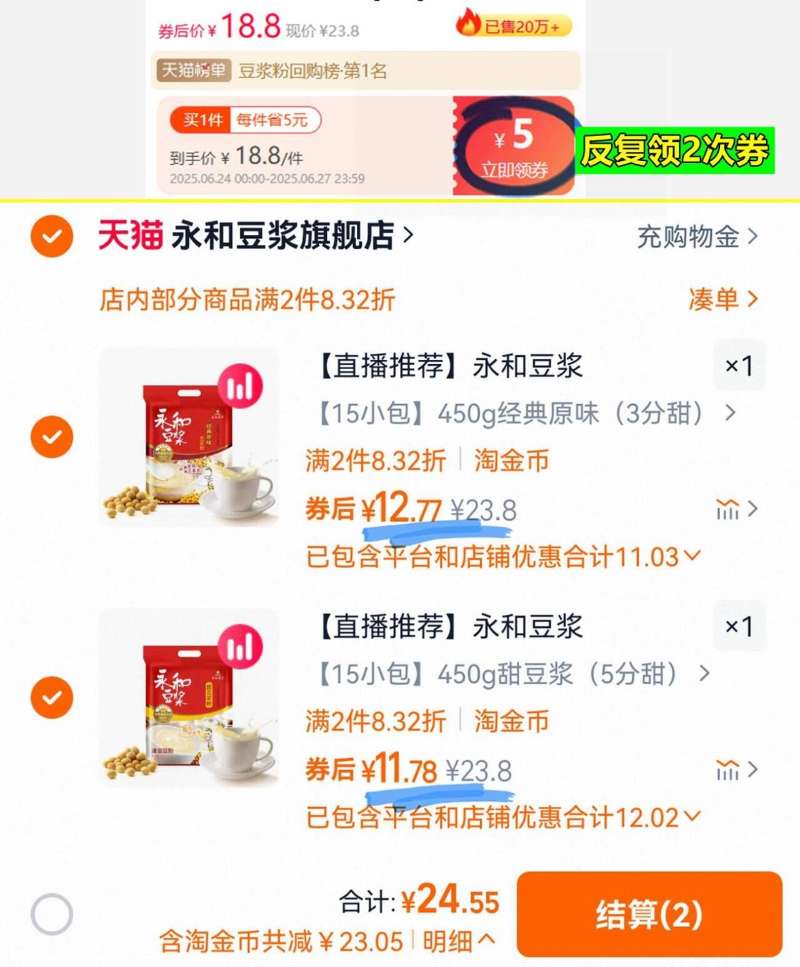Click live-stream badge on 经典原味 product image
This screenshot has height=967, width=800.
(x=239, y=385)
